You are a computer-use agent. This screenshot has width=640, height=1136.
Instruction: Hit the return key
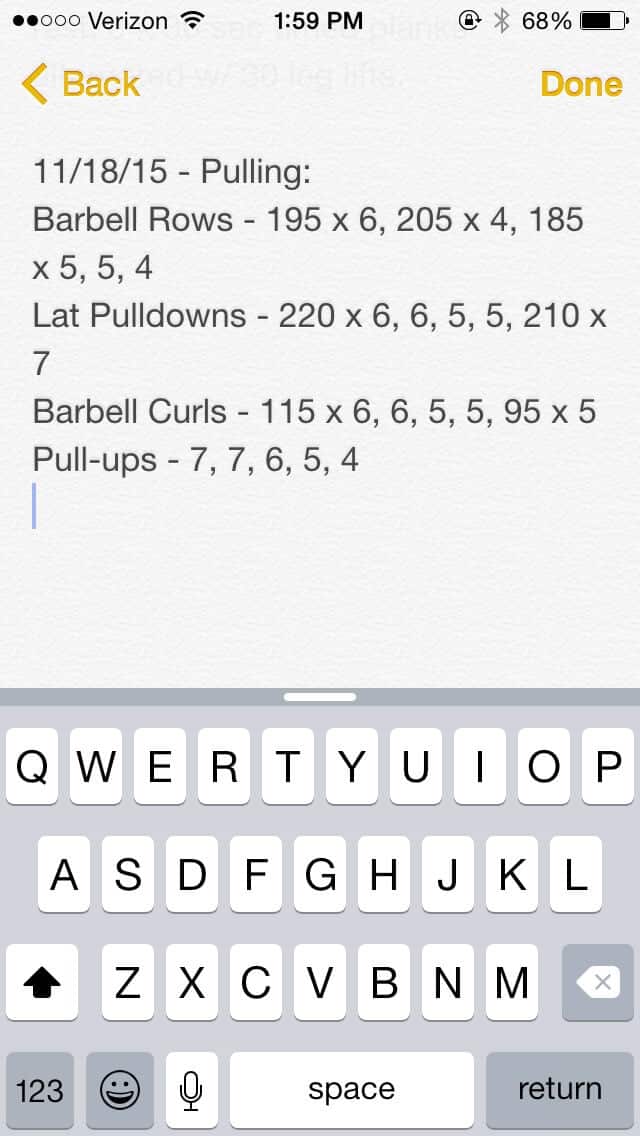pos(560,1090)
